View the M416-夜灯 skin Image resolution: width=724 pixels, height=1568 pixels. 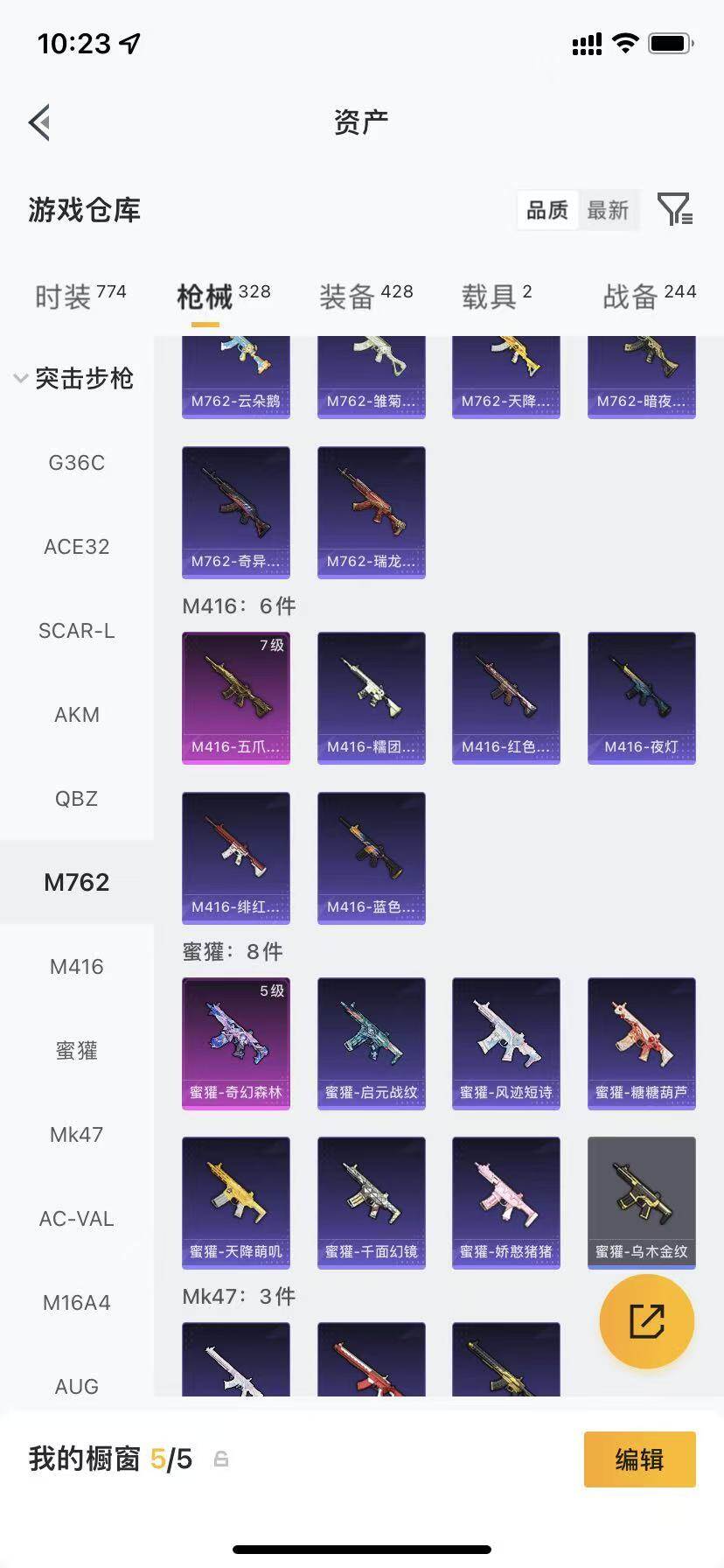(642, 698)
